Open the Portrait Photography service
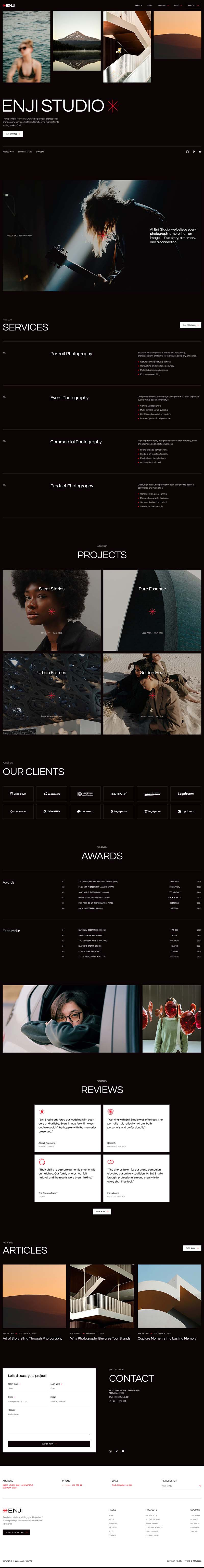The width and height of the screenshot is (204, 1568). pyautogui.click(x=71, y=354)
